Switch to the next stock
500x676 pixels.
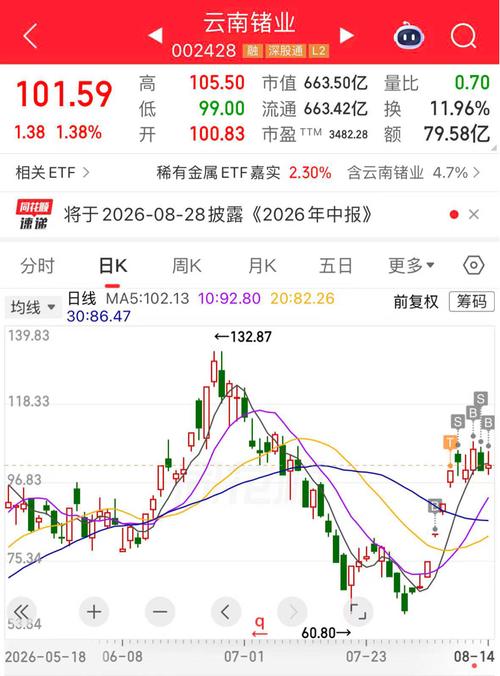click(347, 35)
